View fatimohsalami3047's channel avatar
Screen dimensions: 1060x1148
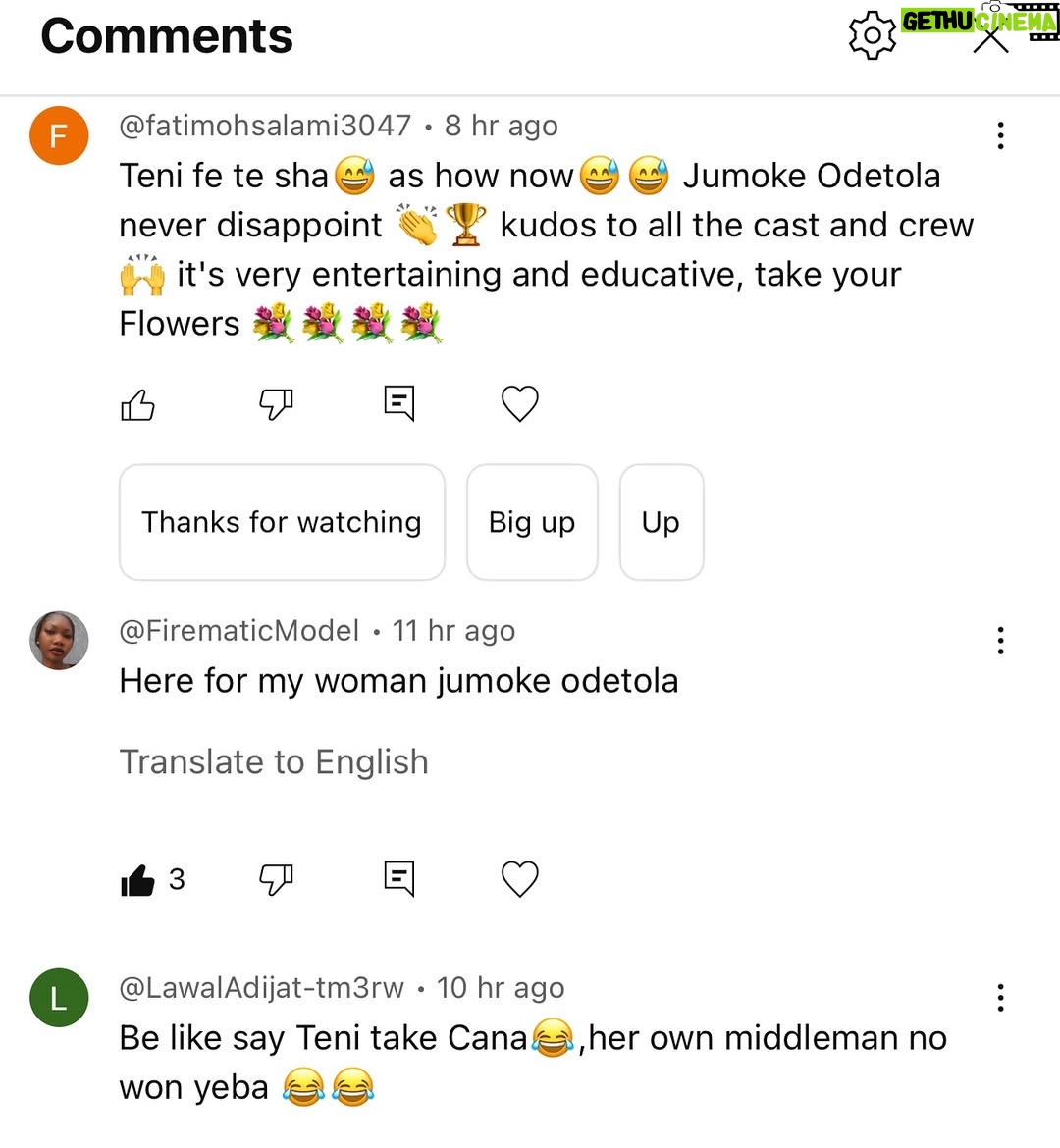pyautogui.click(x=59, y=135)
